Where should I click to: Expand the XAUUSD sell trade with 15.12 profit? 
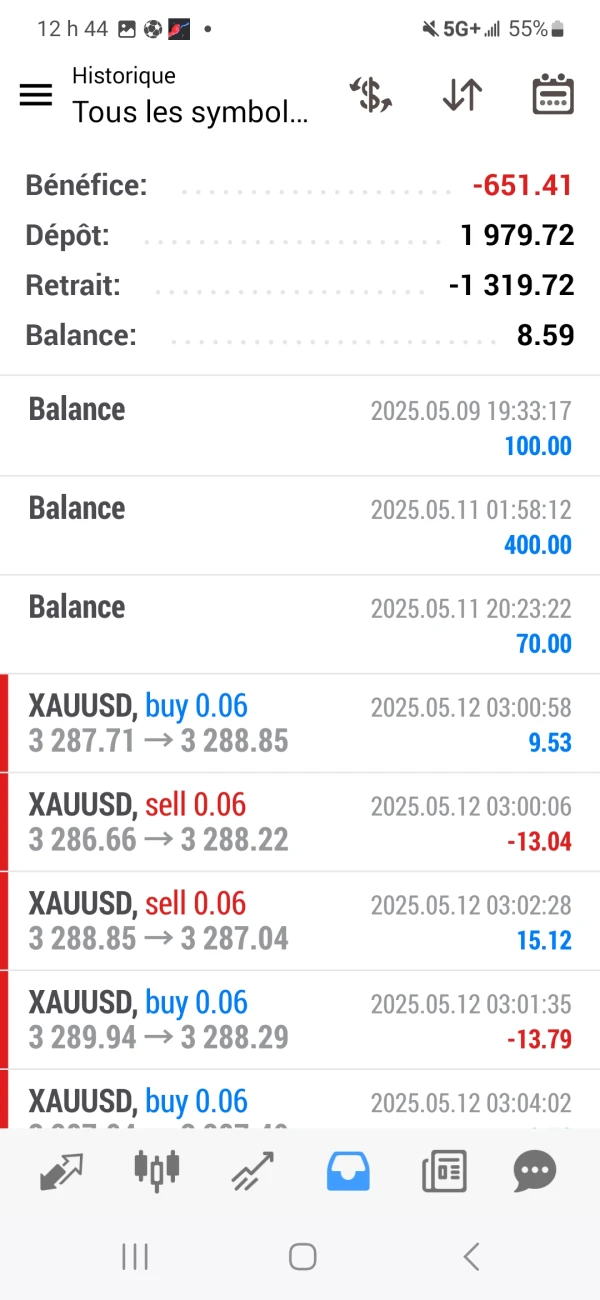click(x=300, y=922)
